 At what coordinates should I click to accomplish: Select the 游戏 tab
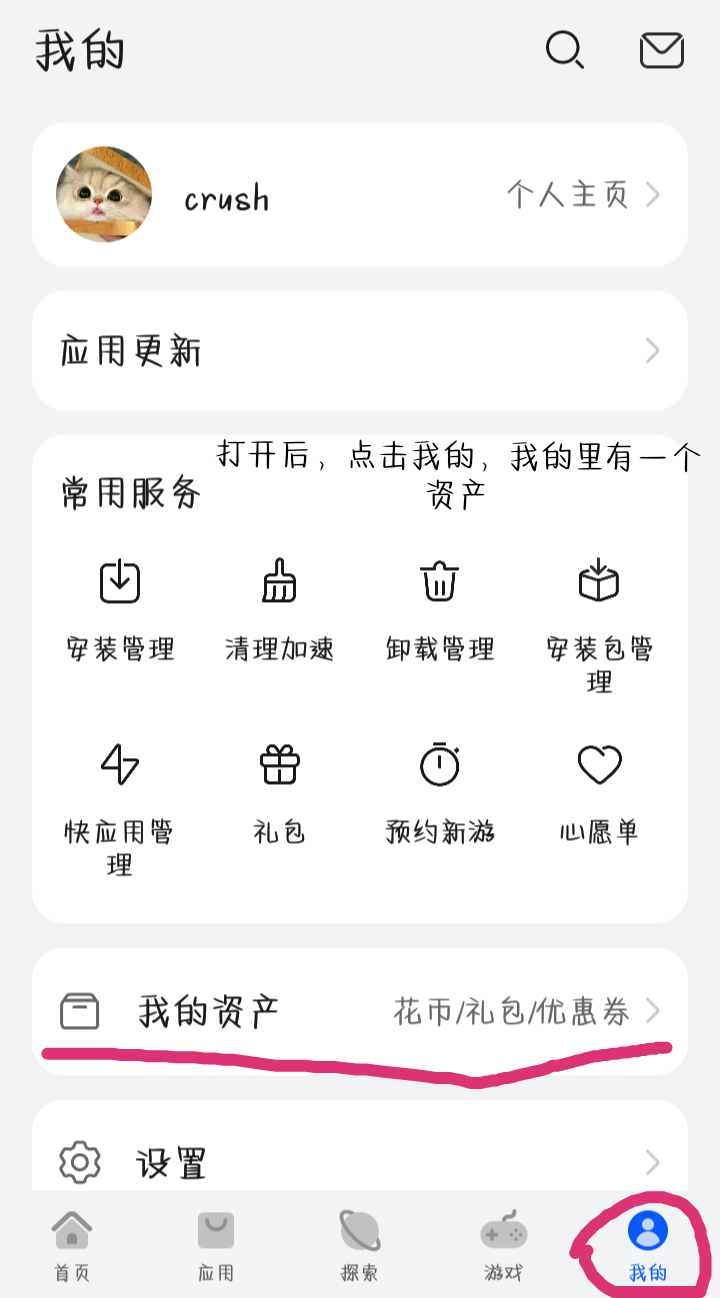pos(504,1245)
